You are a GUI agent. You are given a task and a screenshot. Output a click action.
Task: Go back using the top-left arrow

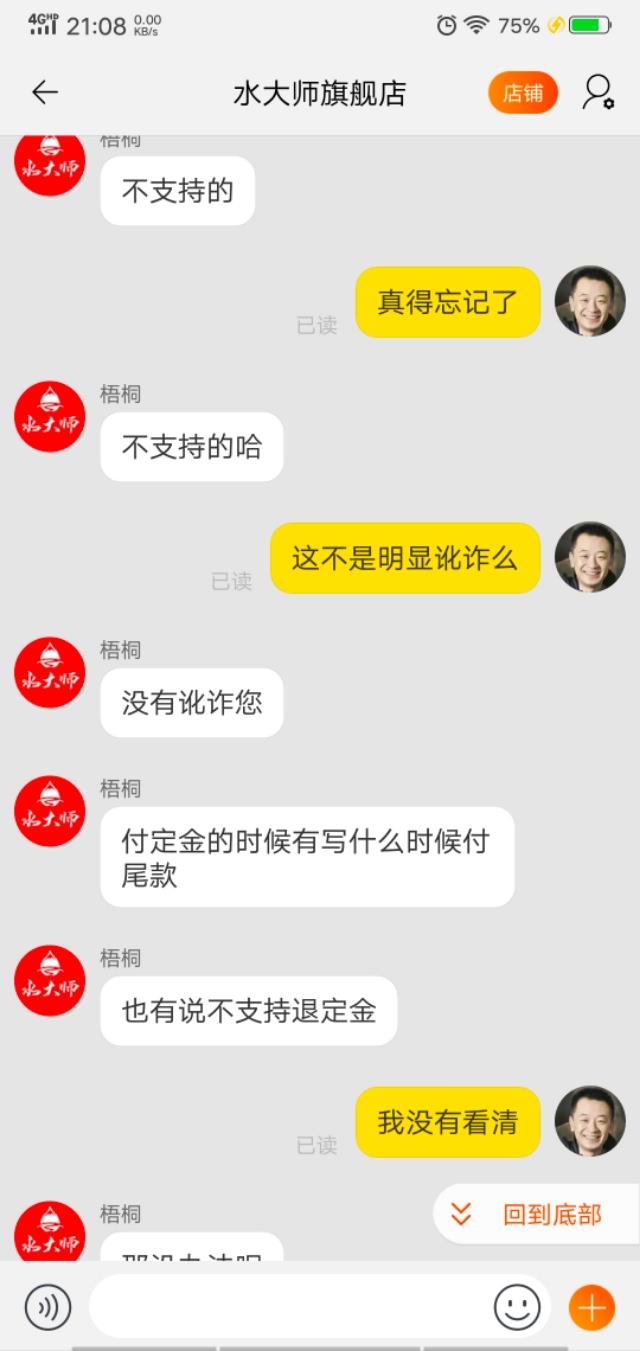pos(45,93)
